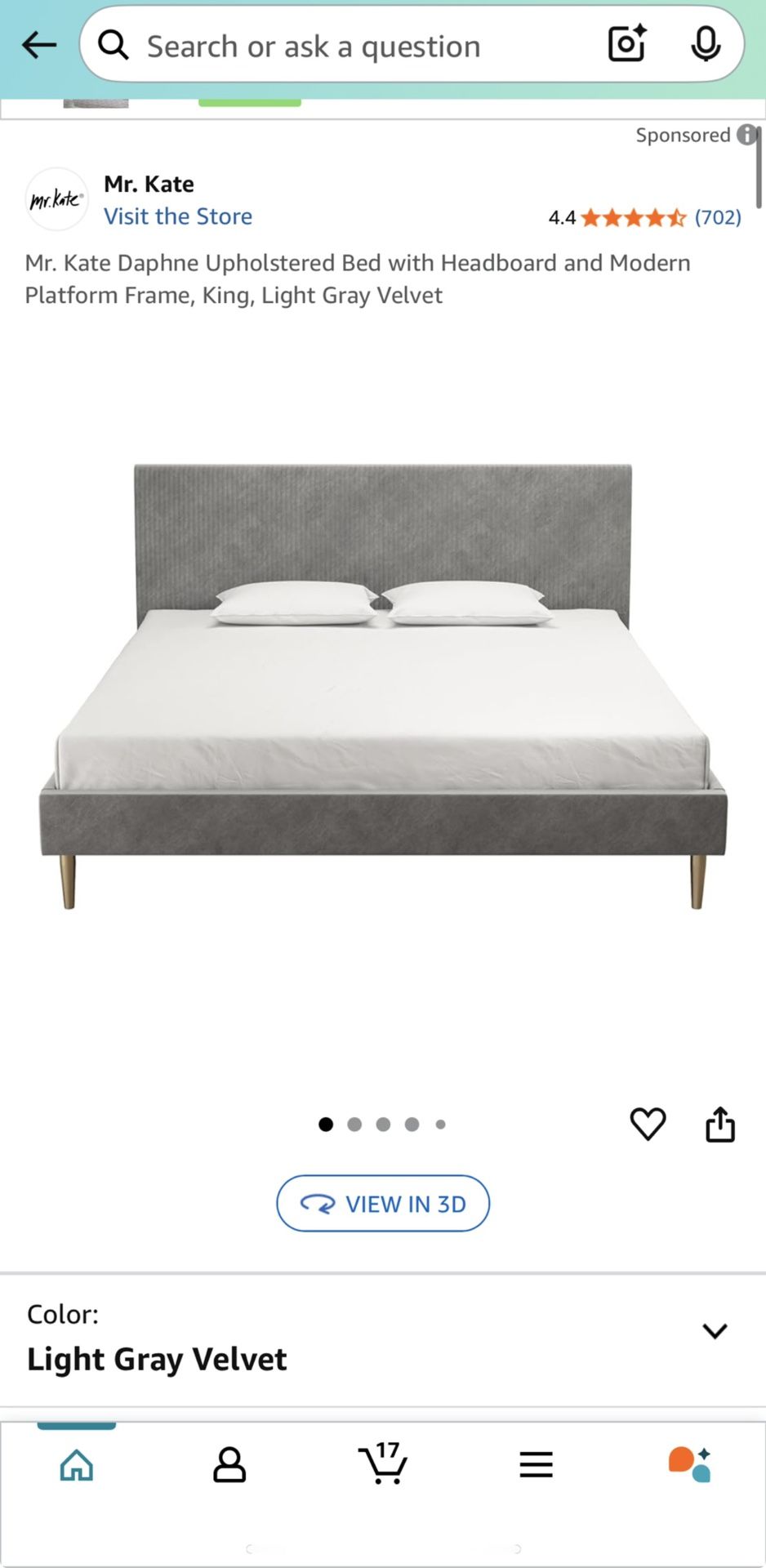Expand the Color options dropdown
766x1568 pixels.
click(x=715, y=1332)
